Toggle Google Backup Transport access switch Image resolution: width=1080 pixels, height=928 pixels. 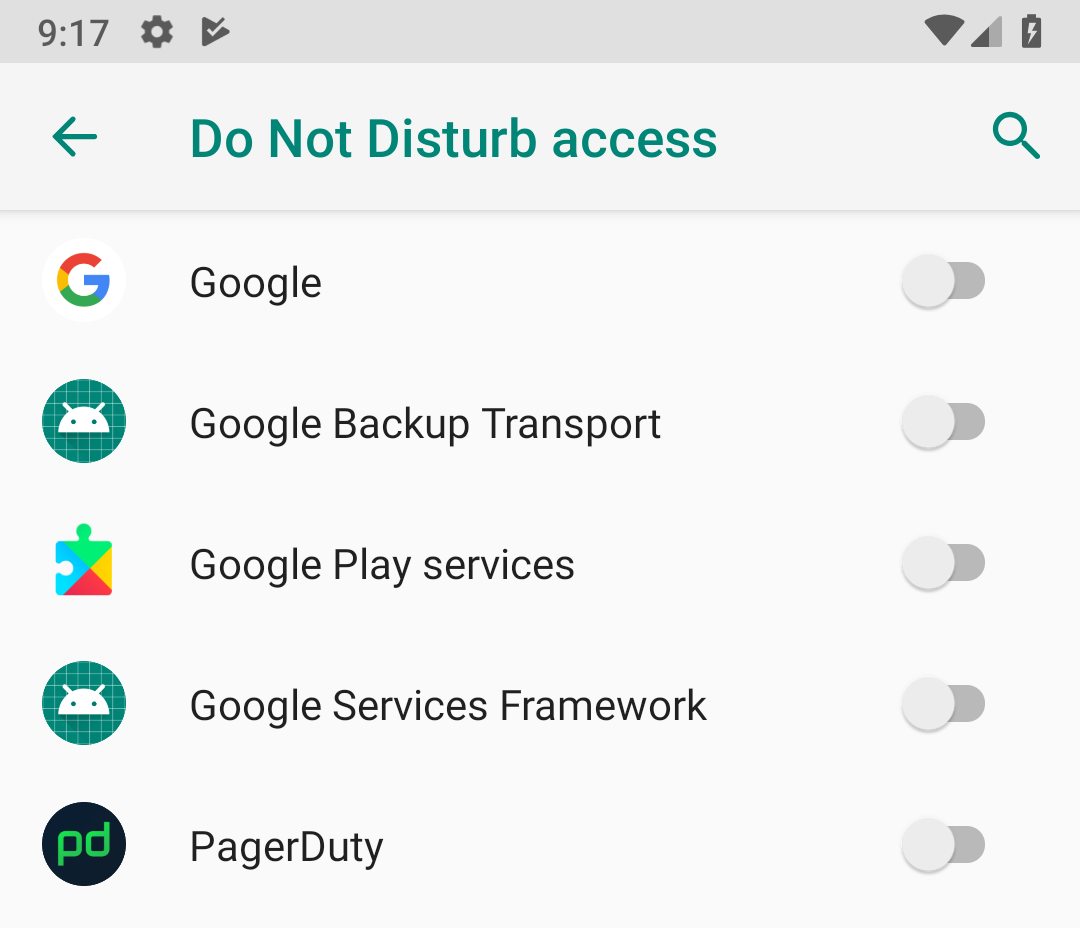click(x=943, y=423)
